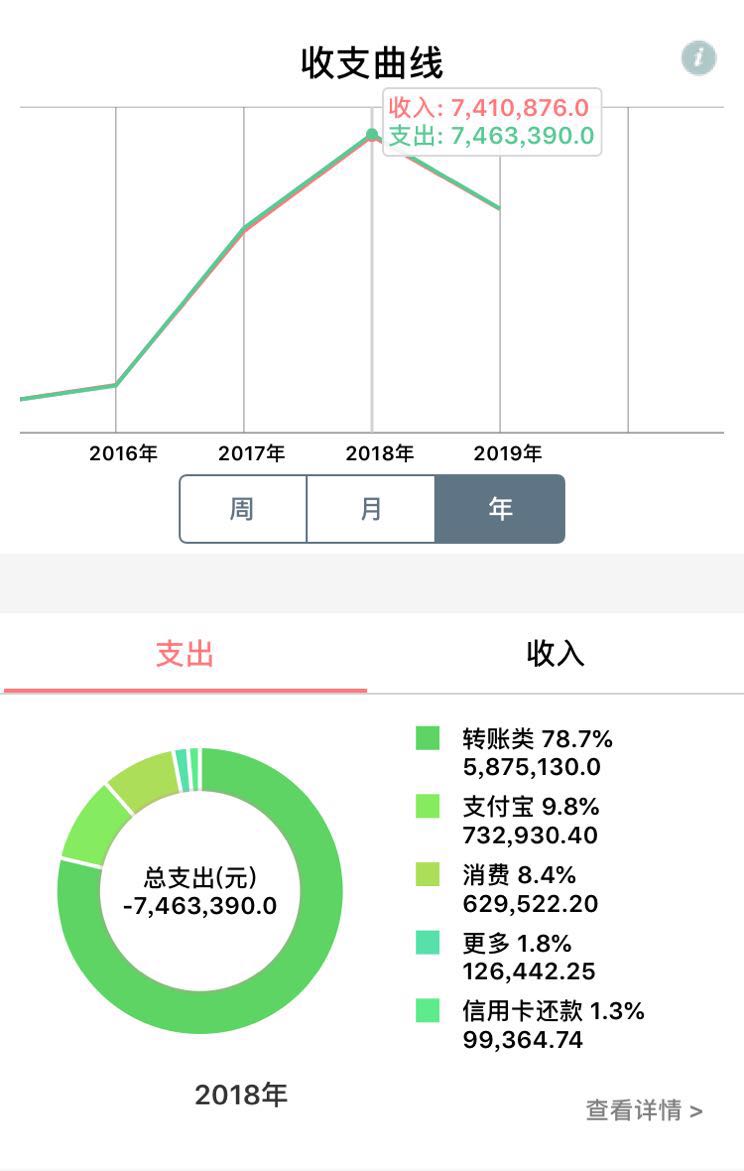Switch time range to 月

(x=371, y=508)
